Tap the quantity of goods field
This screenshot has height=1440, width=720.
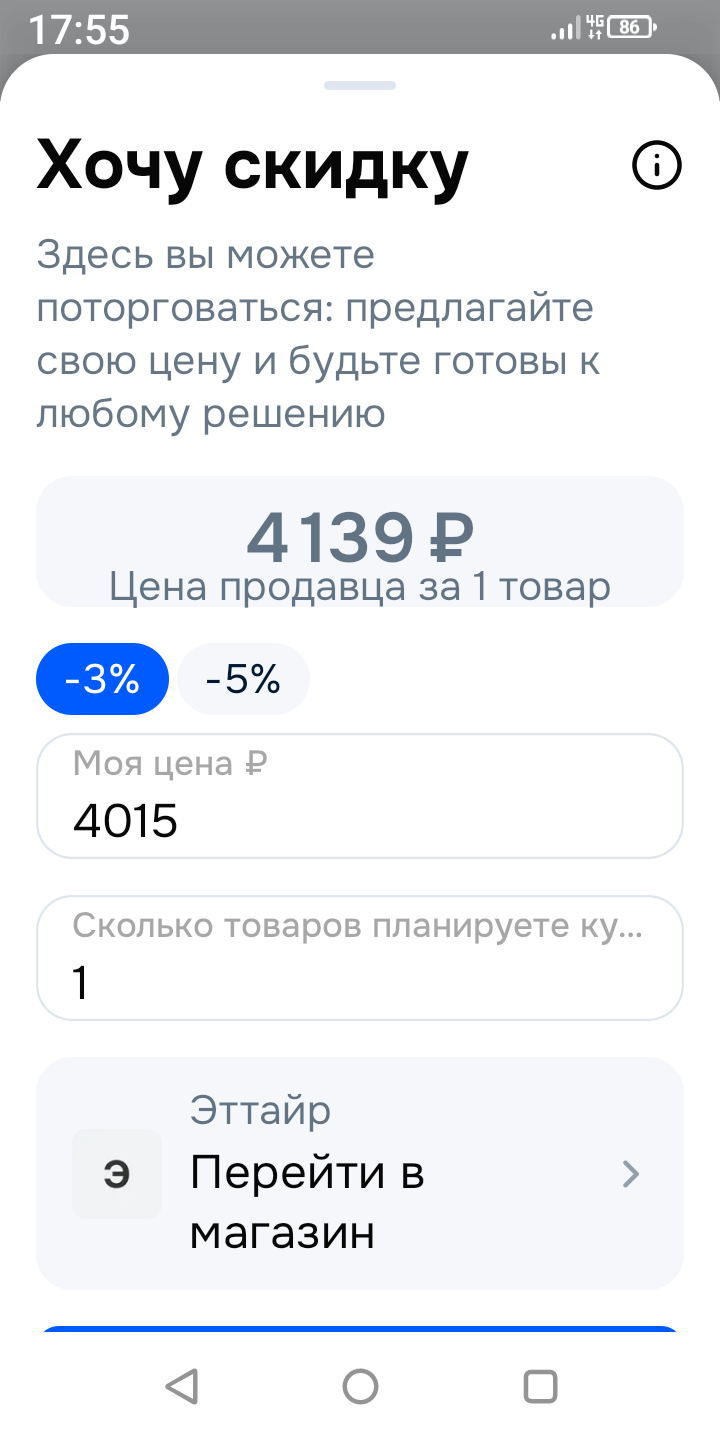[360, 958]
